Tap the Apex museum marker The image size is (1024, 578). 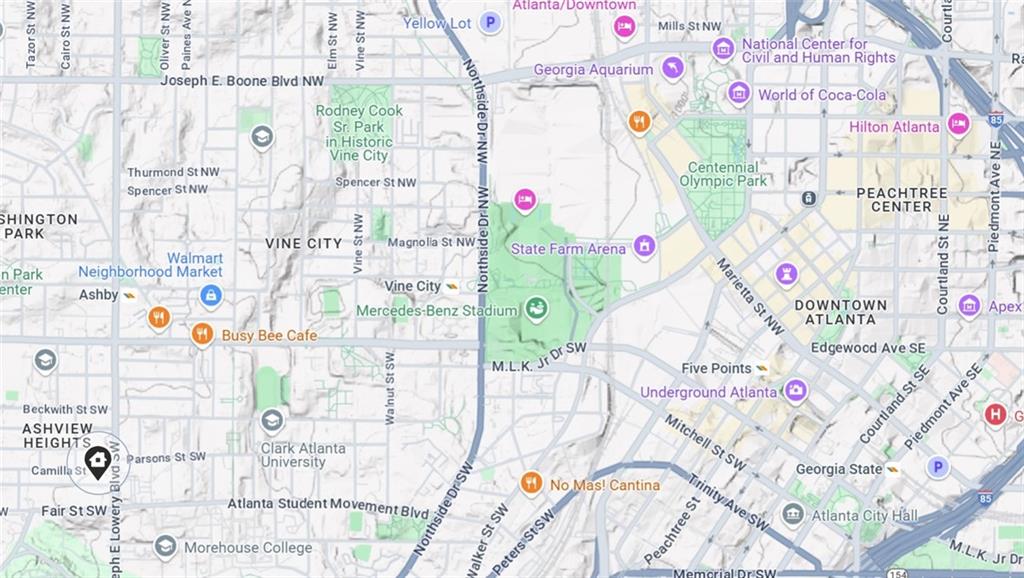click(x=969, y=305)
